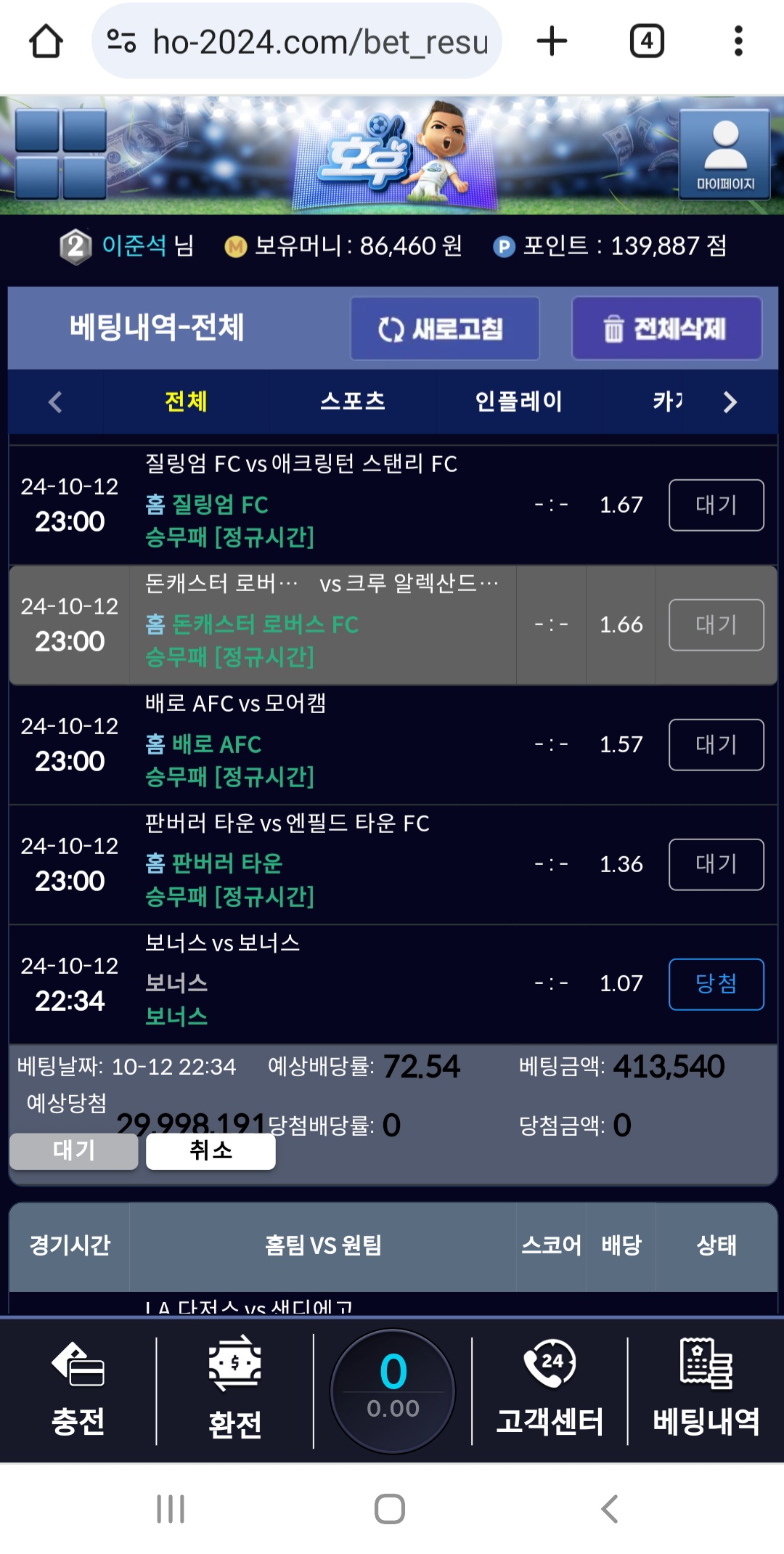The height and width of the screenshot is (1554, 784).
Task: Open the browser home page
Action: [x=46, y=41]
